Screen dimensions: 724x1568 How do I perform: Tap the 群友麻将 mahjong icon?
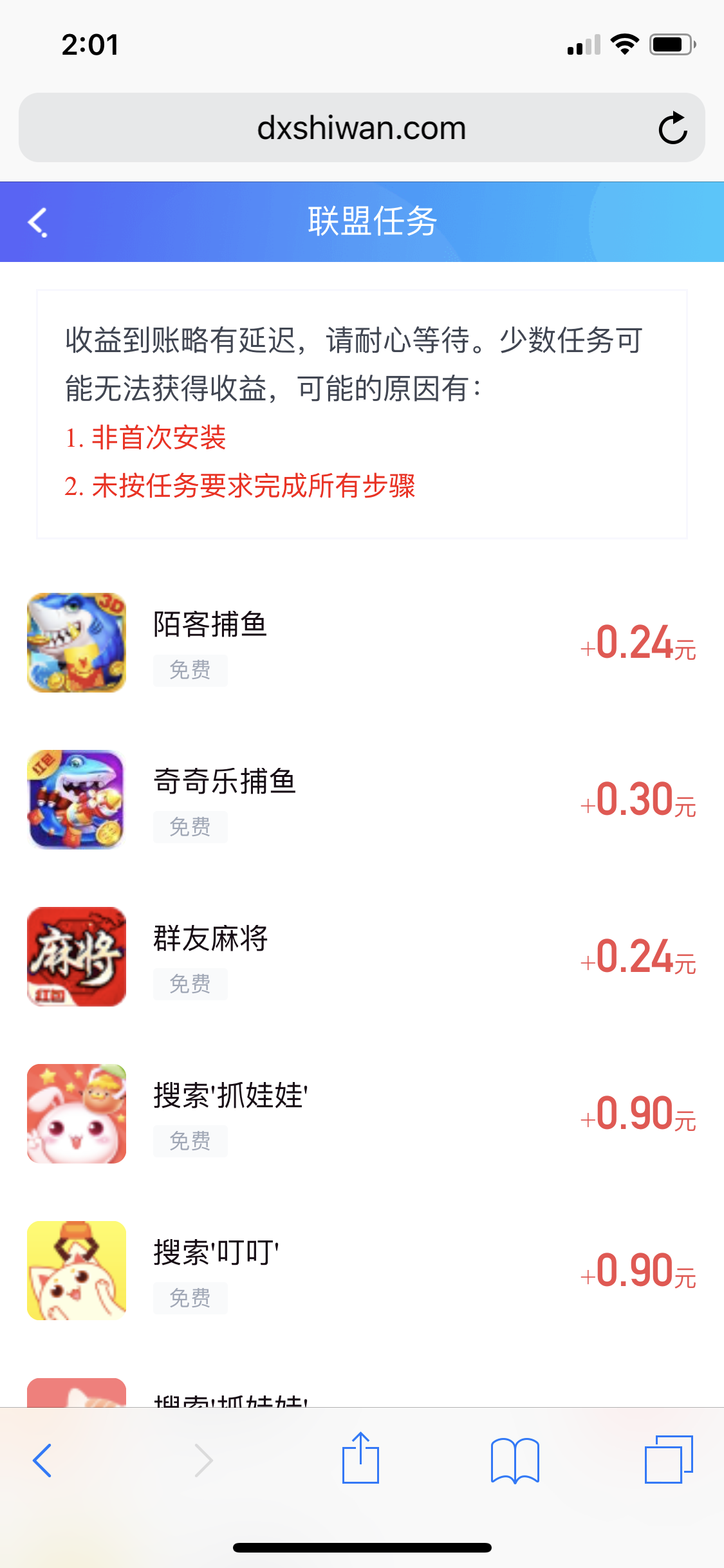[75, 956]
